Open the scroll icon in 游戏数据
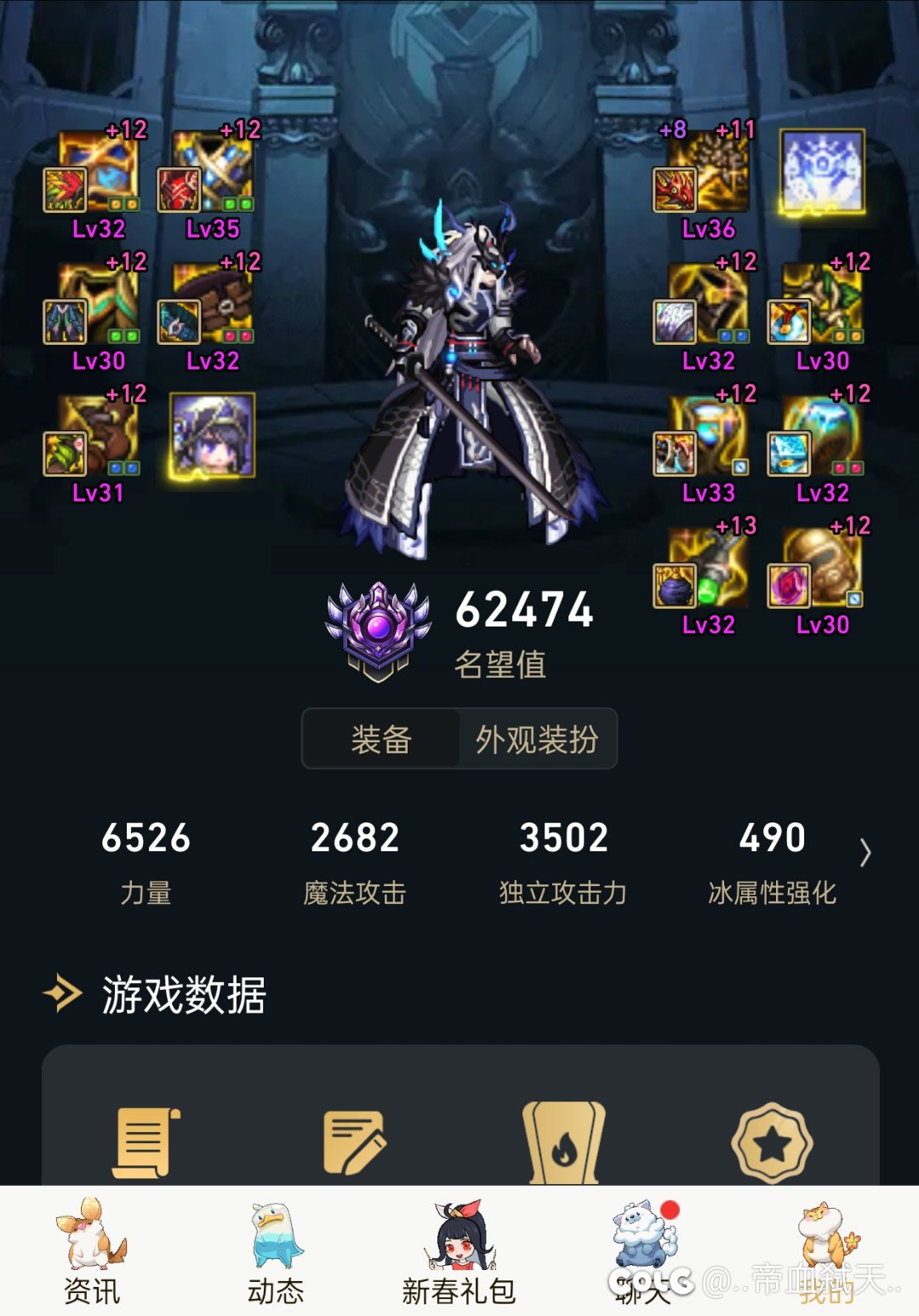This screenshot has width=919, height=1316. [146, 1142]
